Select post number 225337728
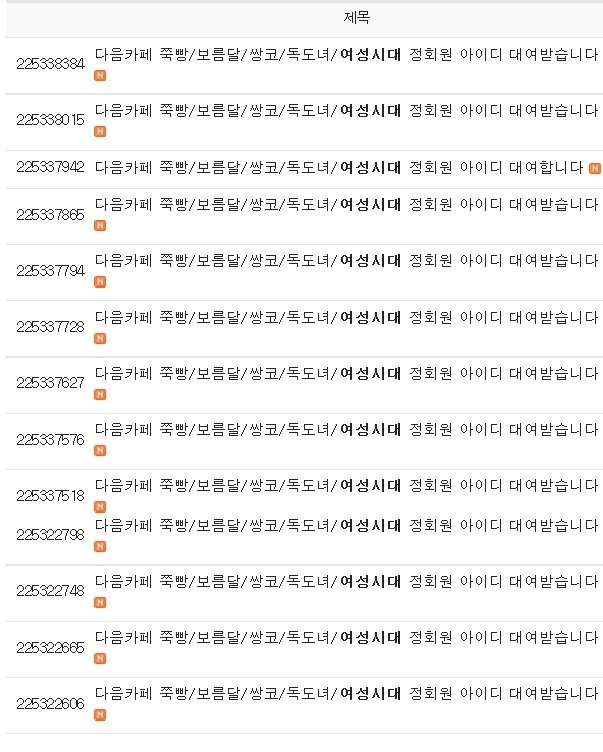 pyautogui.click(x=346, y=317)
